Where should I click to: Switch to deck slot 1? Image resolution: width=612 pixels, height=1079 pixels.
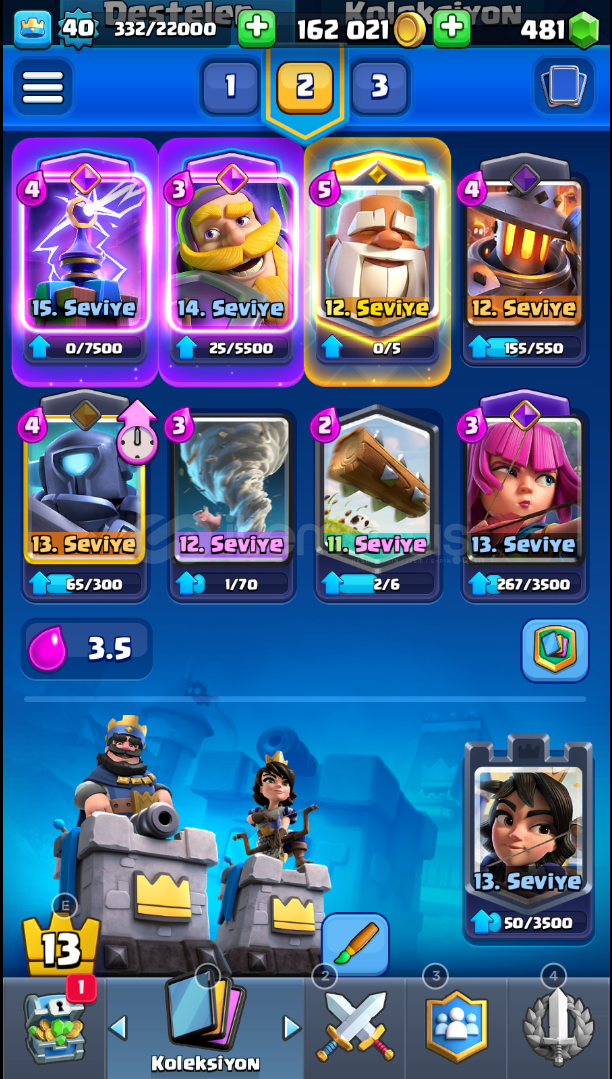pos(229,87)
